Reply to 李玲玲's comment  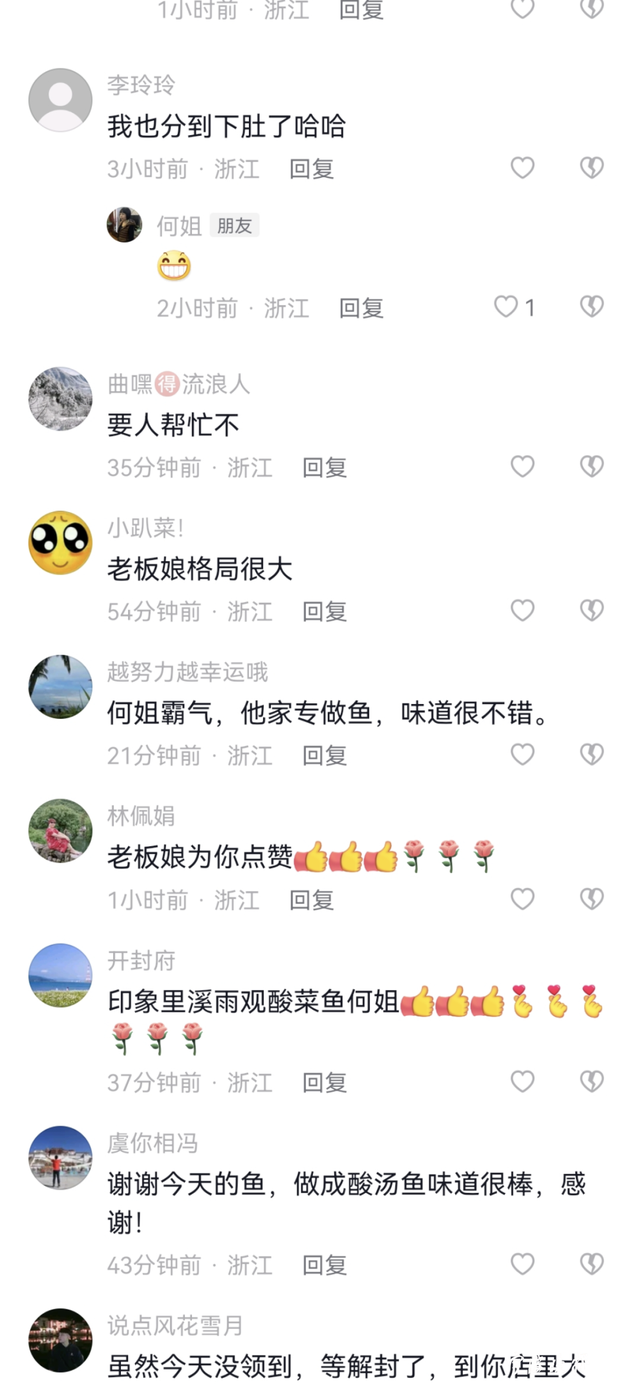point(311,169)
